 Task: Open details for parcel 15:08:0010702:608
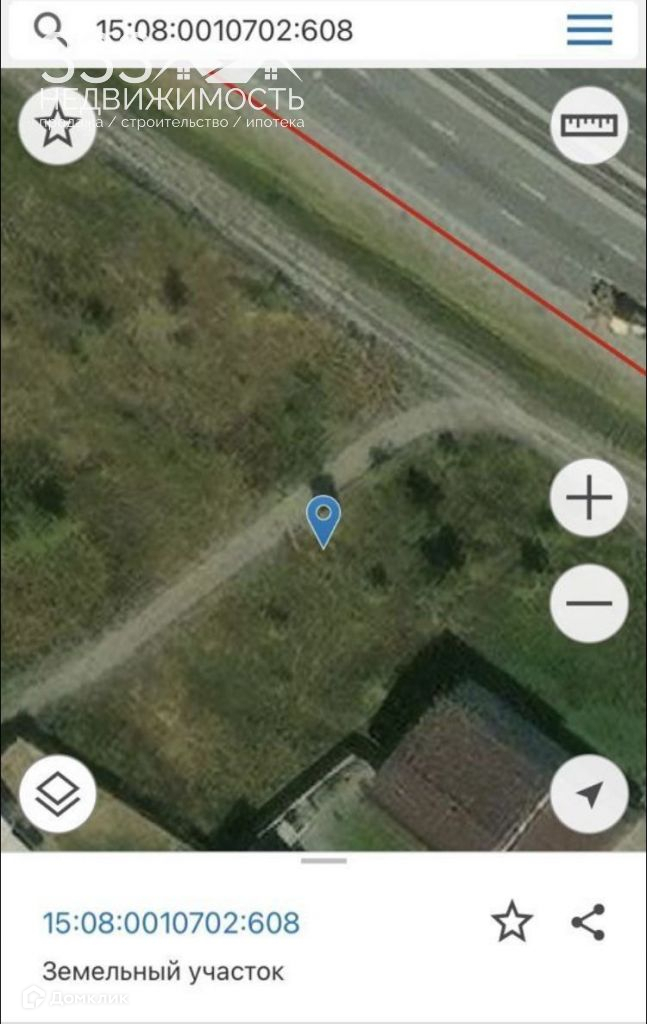click(171, 922)
